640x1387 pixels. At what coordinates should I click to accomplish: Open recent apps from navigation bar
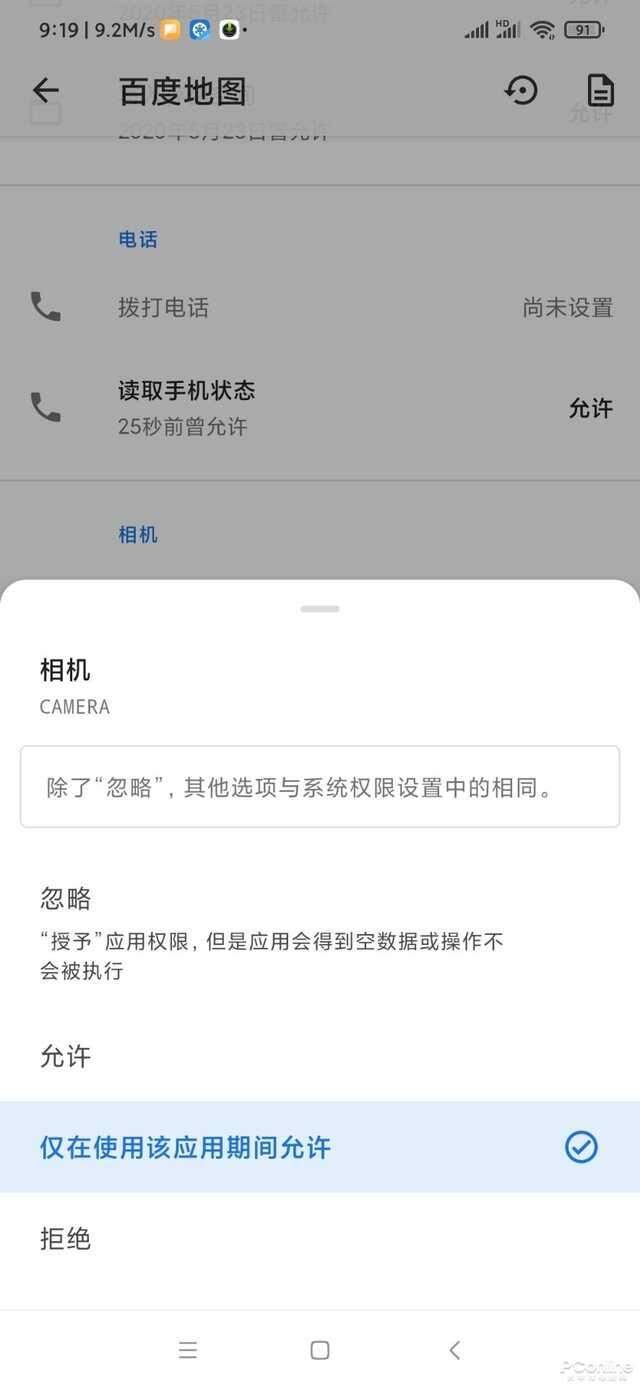[x=187, y=1350]
